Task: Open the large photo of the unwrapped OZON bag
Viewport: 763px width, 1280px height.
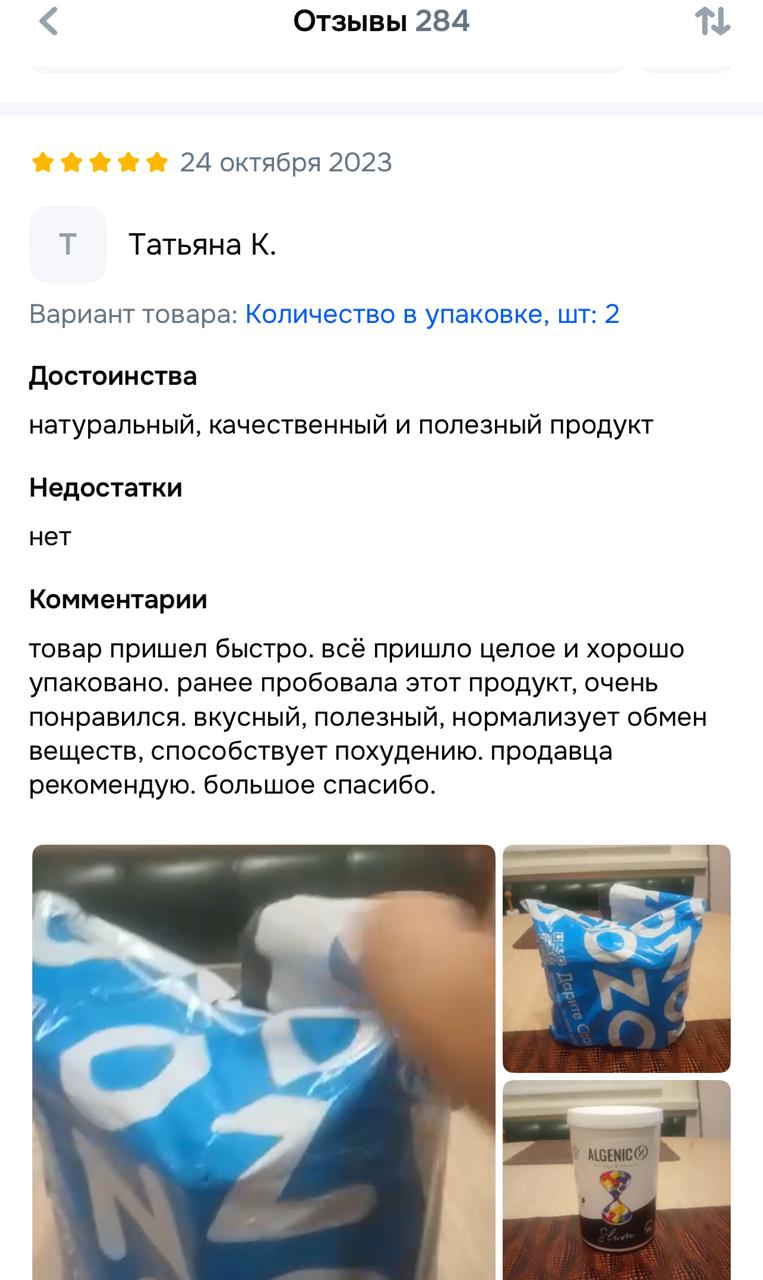Action: coord(264,1062)
